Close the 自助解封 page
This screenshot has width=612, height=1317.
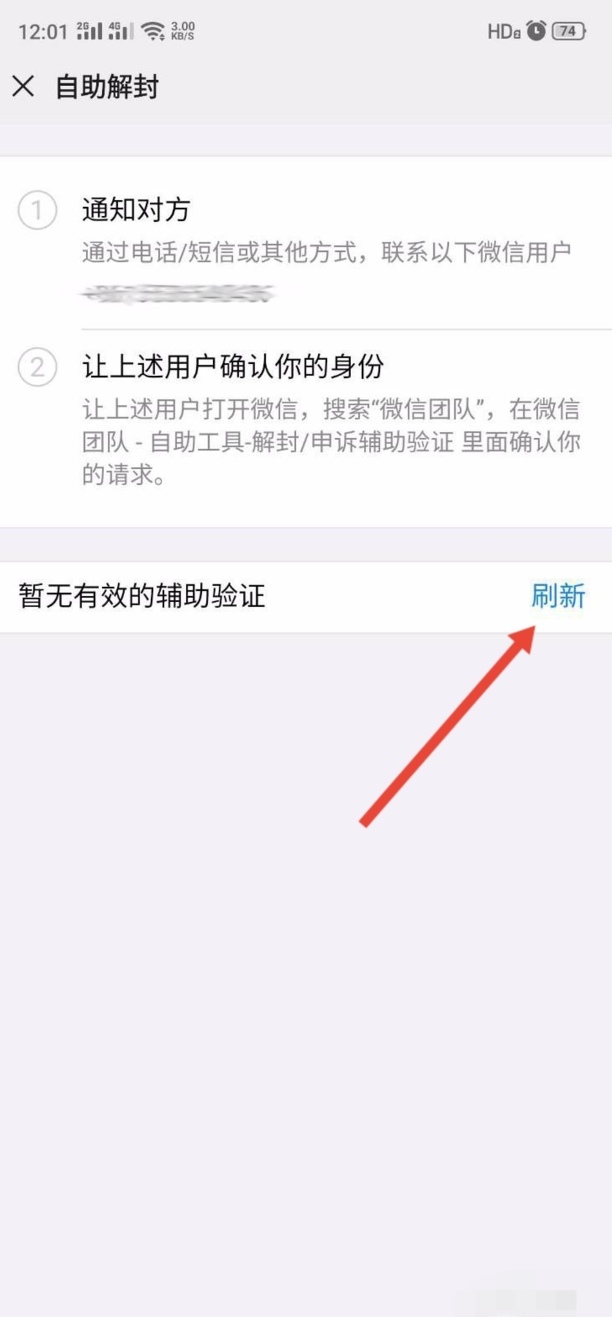[23, 87]
